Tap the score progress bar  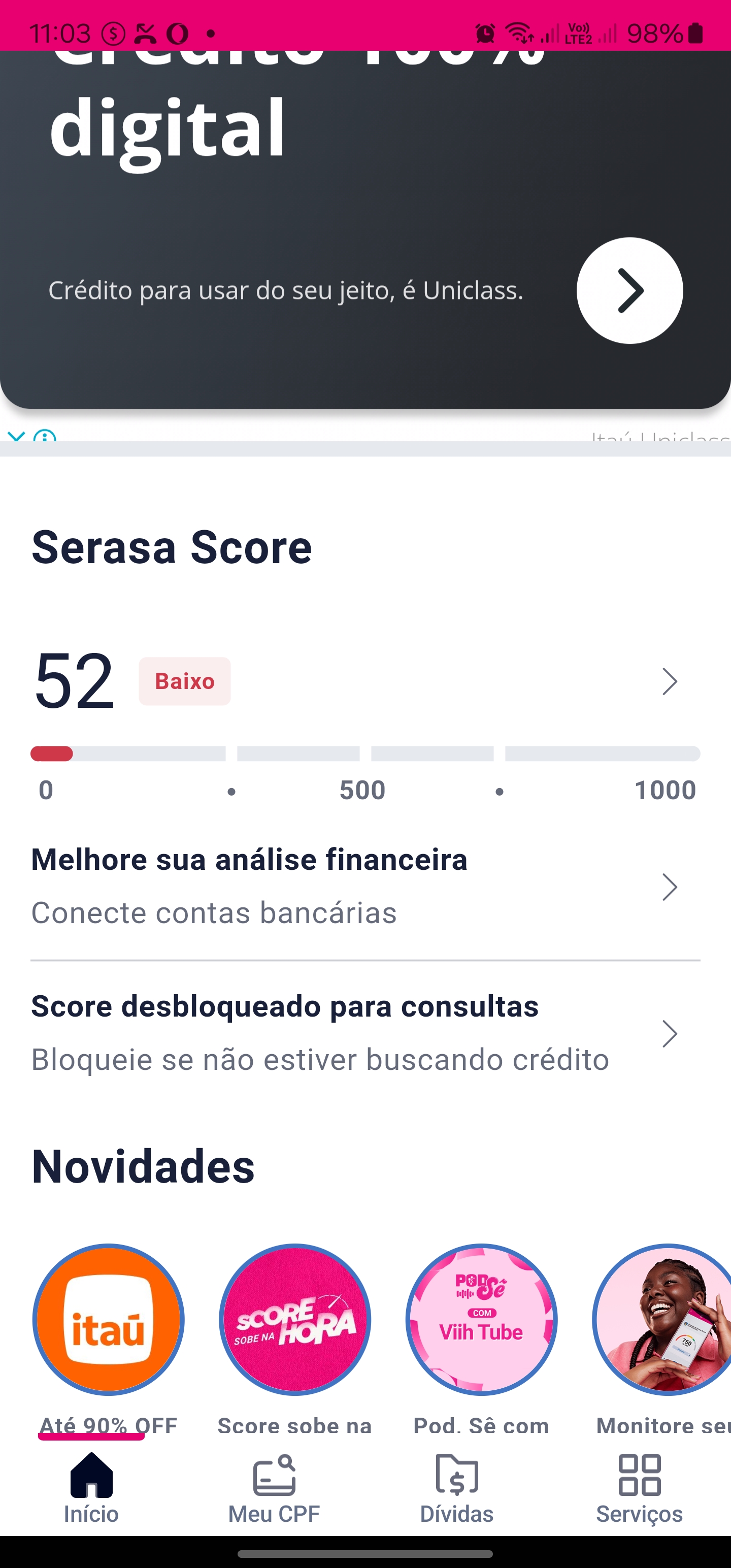click(365, 754)
